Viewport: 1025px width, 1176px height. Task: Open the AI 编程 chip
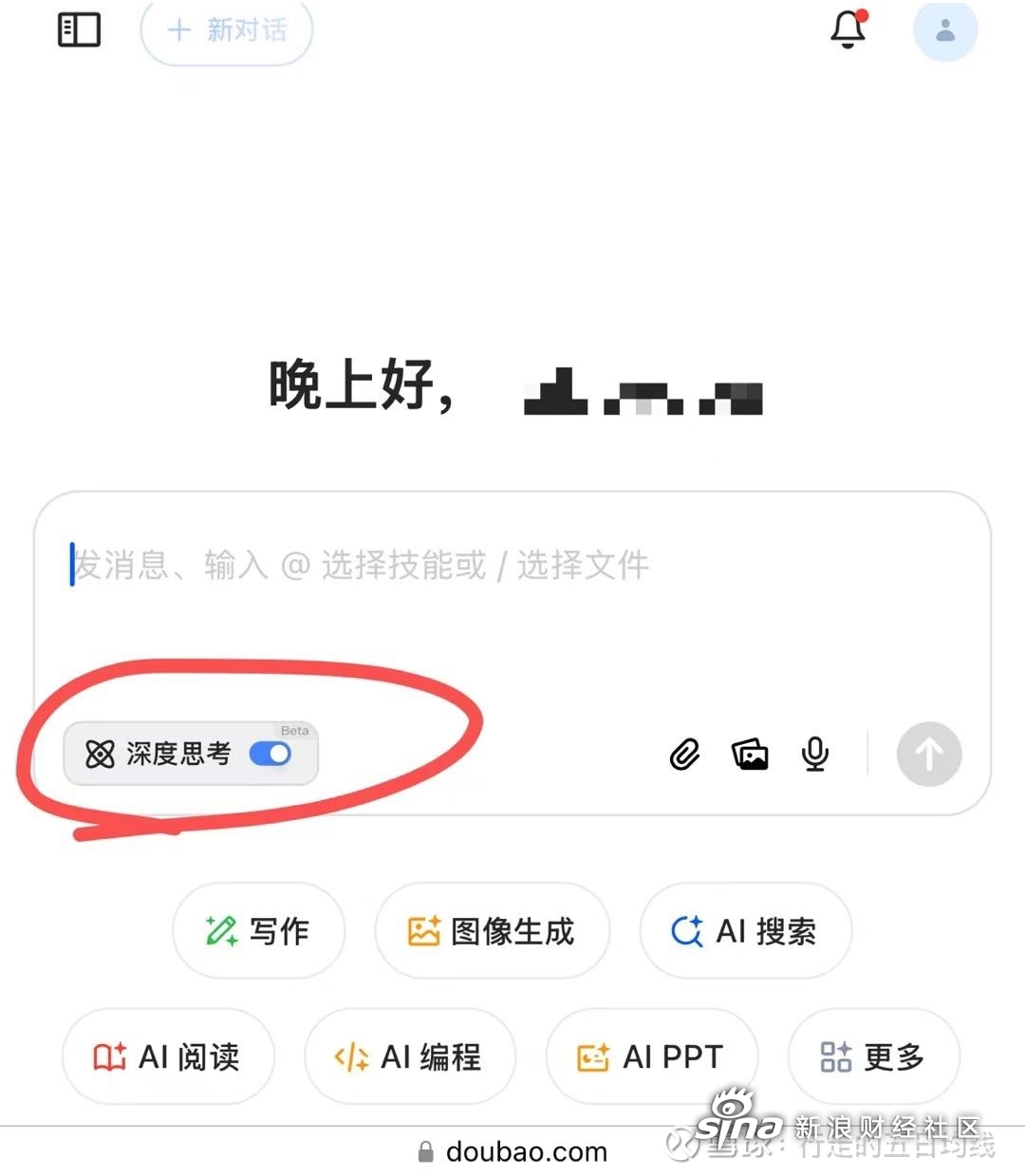coord(409,1056)
